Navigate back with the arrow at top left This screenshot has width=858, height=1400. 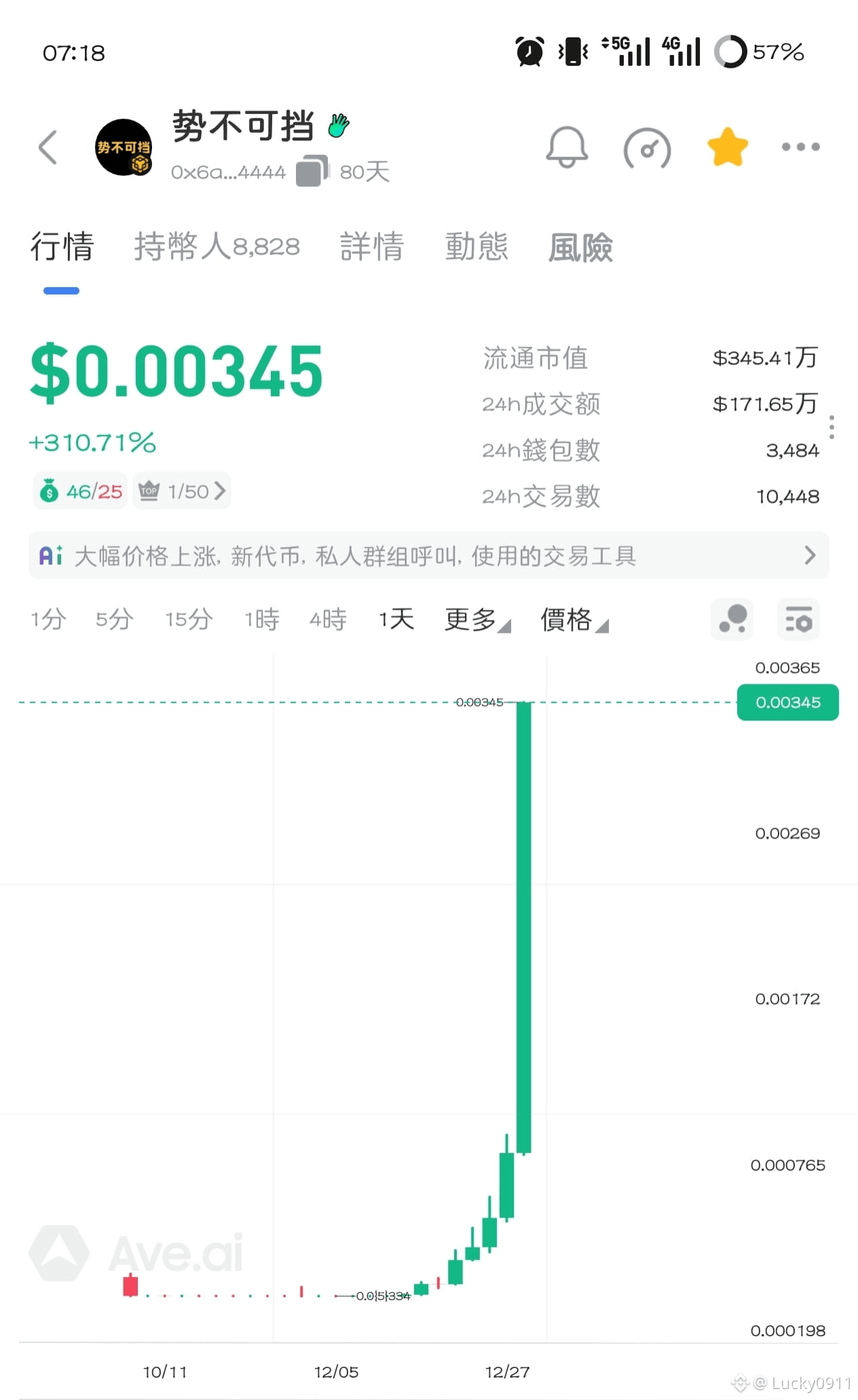pos(46,147)
